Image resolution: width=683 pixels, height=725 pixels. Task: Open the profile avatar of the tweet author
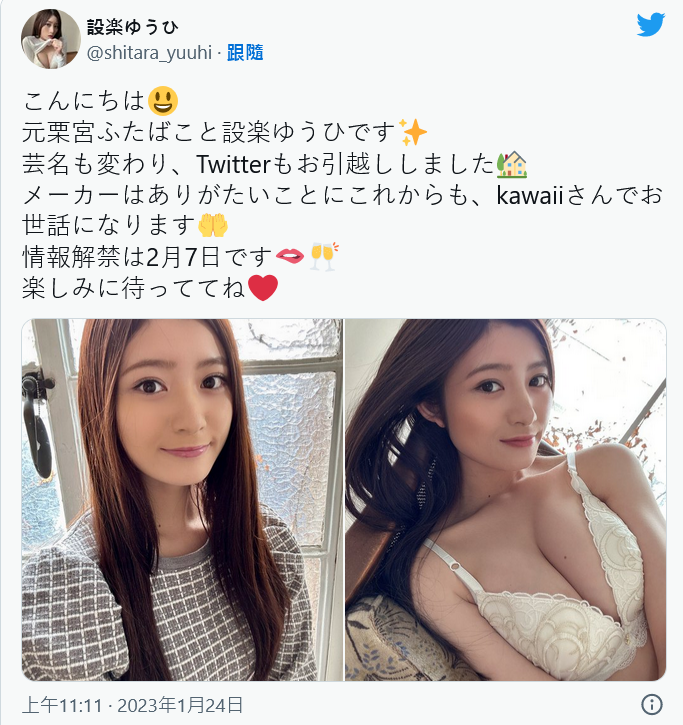point(50,39)
